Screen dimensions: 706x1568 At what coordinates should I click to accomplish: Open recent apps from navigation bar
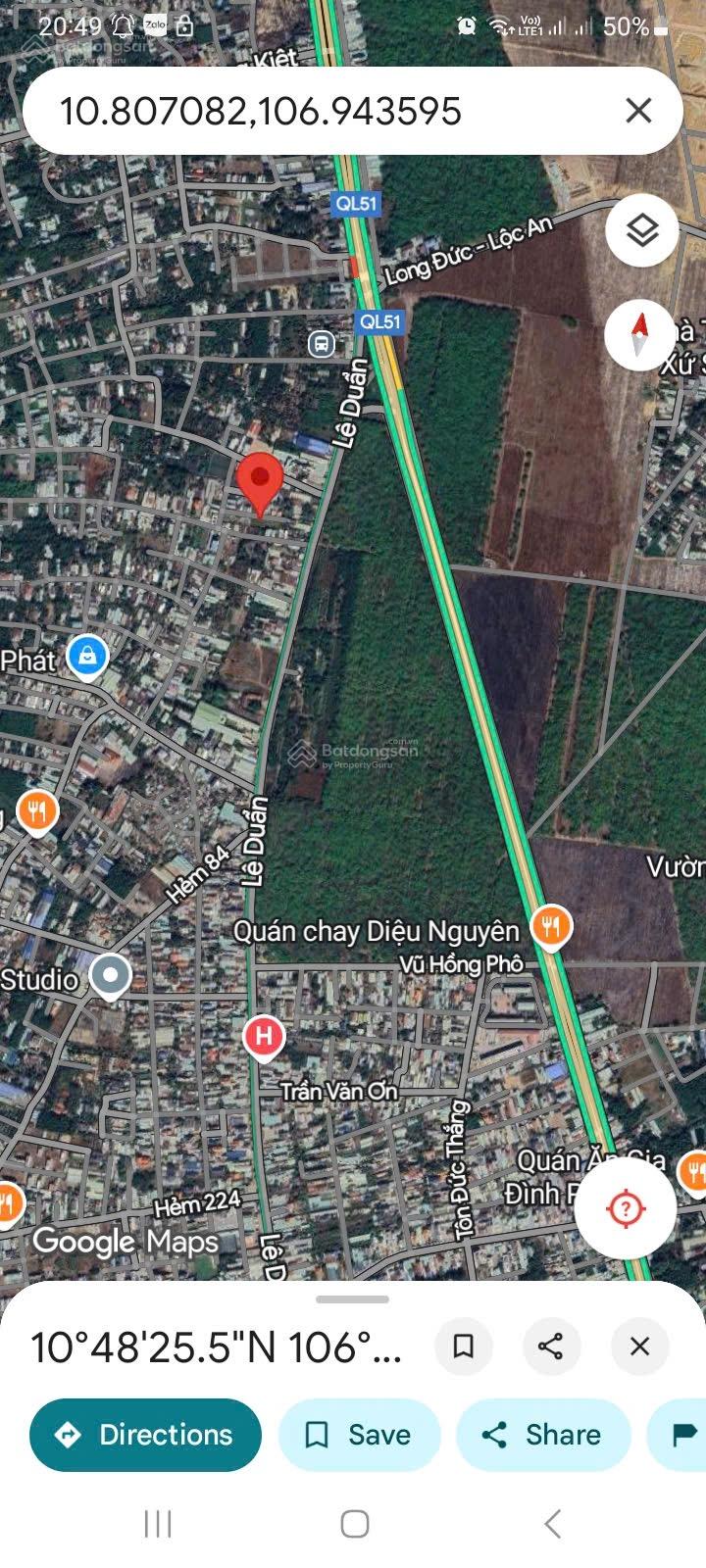(157, 1524)
